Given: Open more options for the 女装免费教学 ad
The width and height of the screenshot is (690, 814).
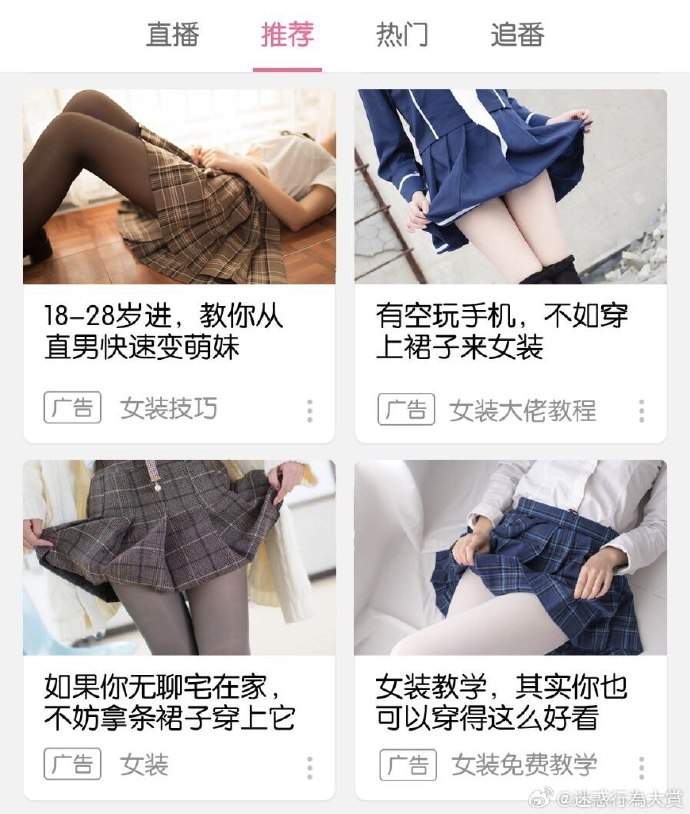Looking at the screenshot, I should [x=641, y=768].
